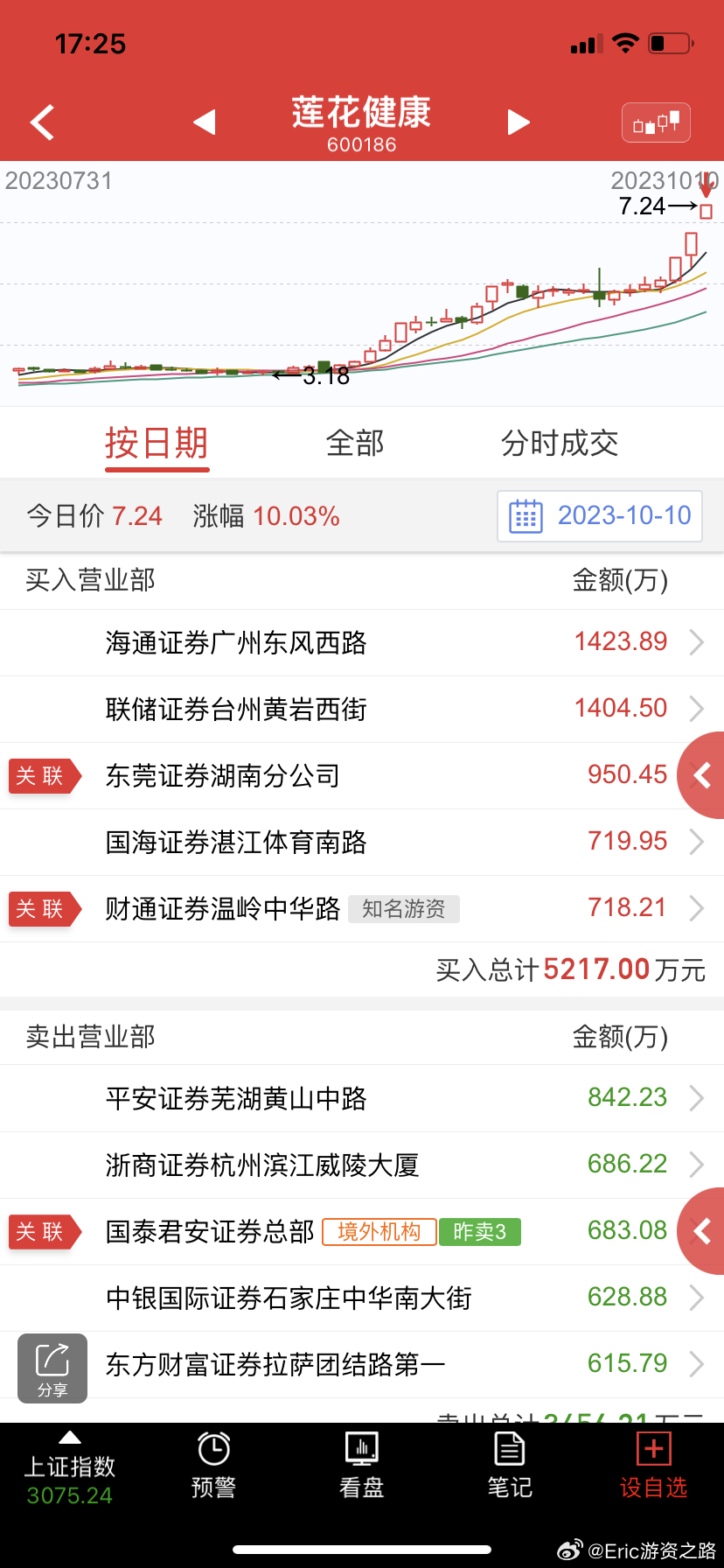Open 平安证券芜湖黄山中路 row

[x=362, y=1099]
